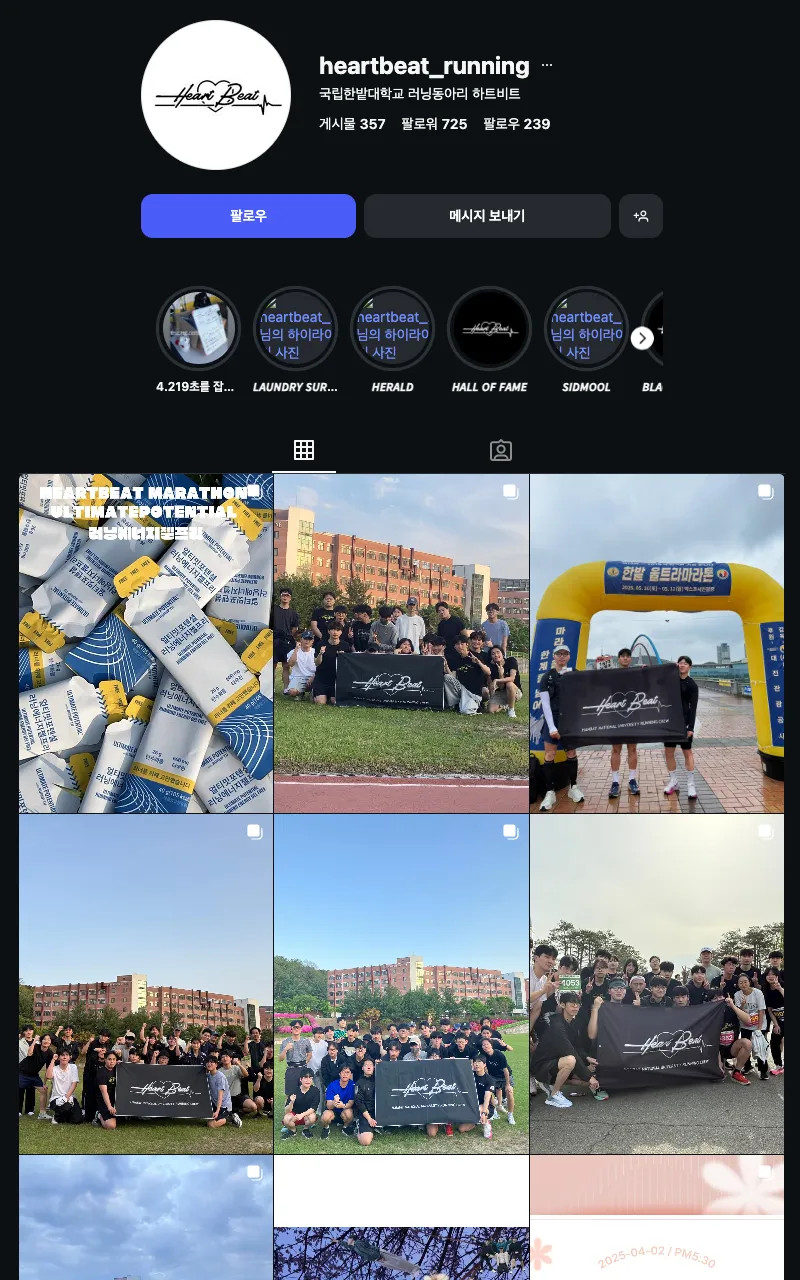Open the HERALD story highlight
Image resolution: width=800 pixels, height=1280 pixels.
[392, 329]
